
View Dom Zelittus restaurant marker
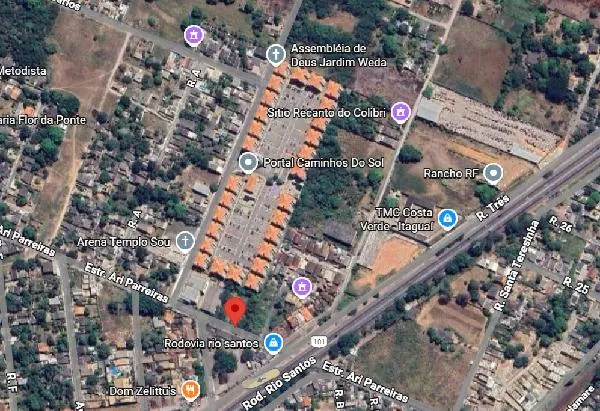tap(191, 390)
